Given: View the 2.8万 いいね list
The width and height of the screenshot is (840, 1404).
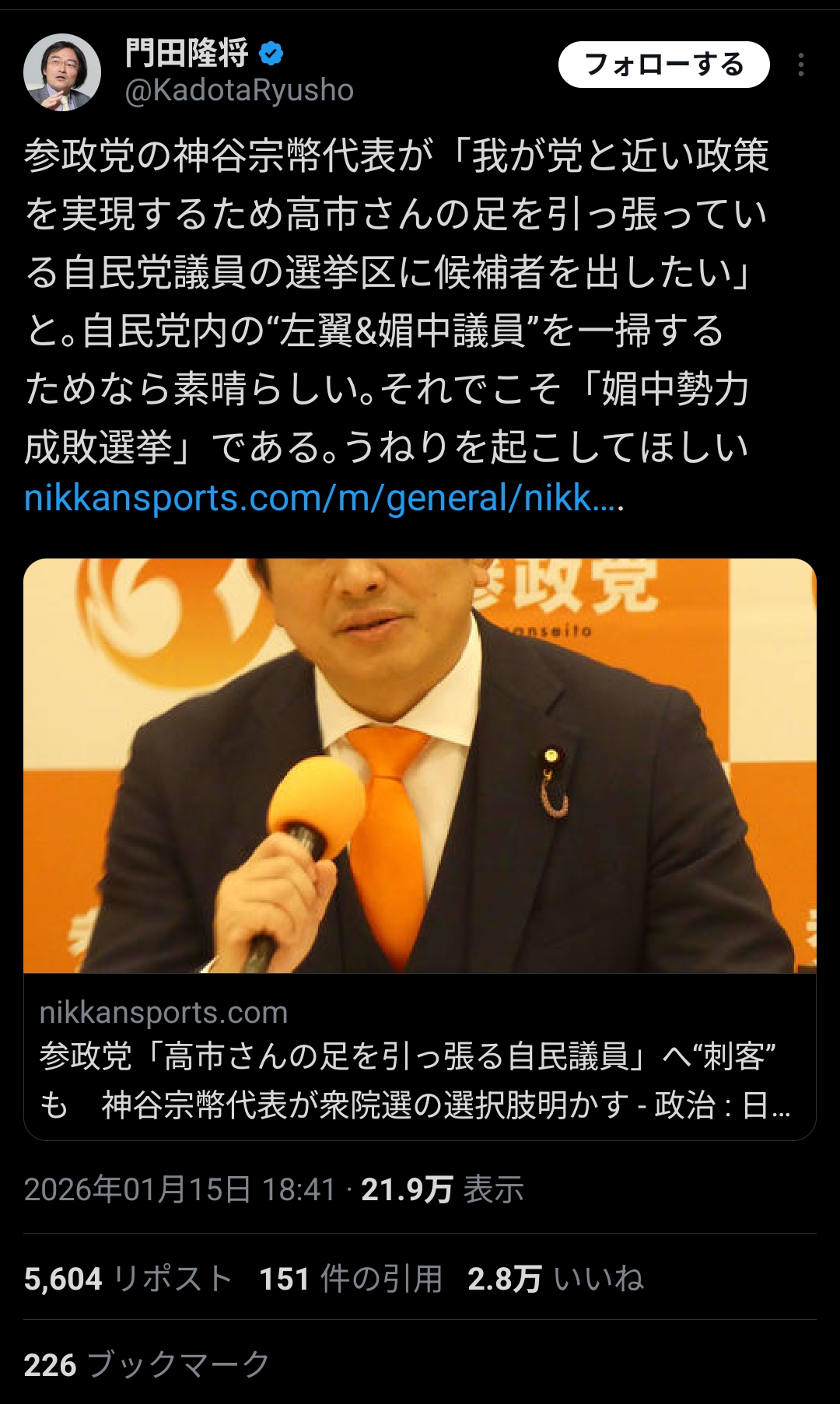Looking at the screenshot, I should [555, 1278].
